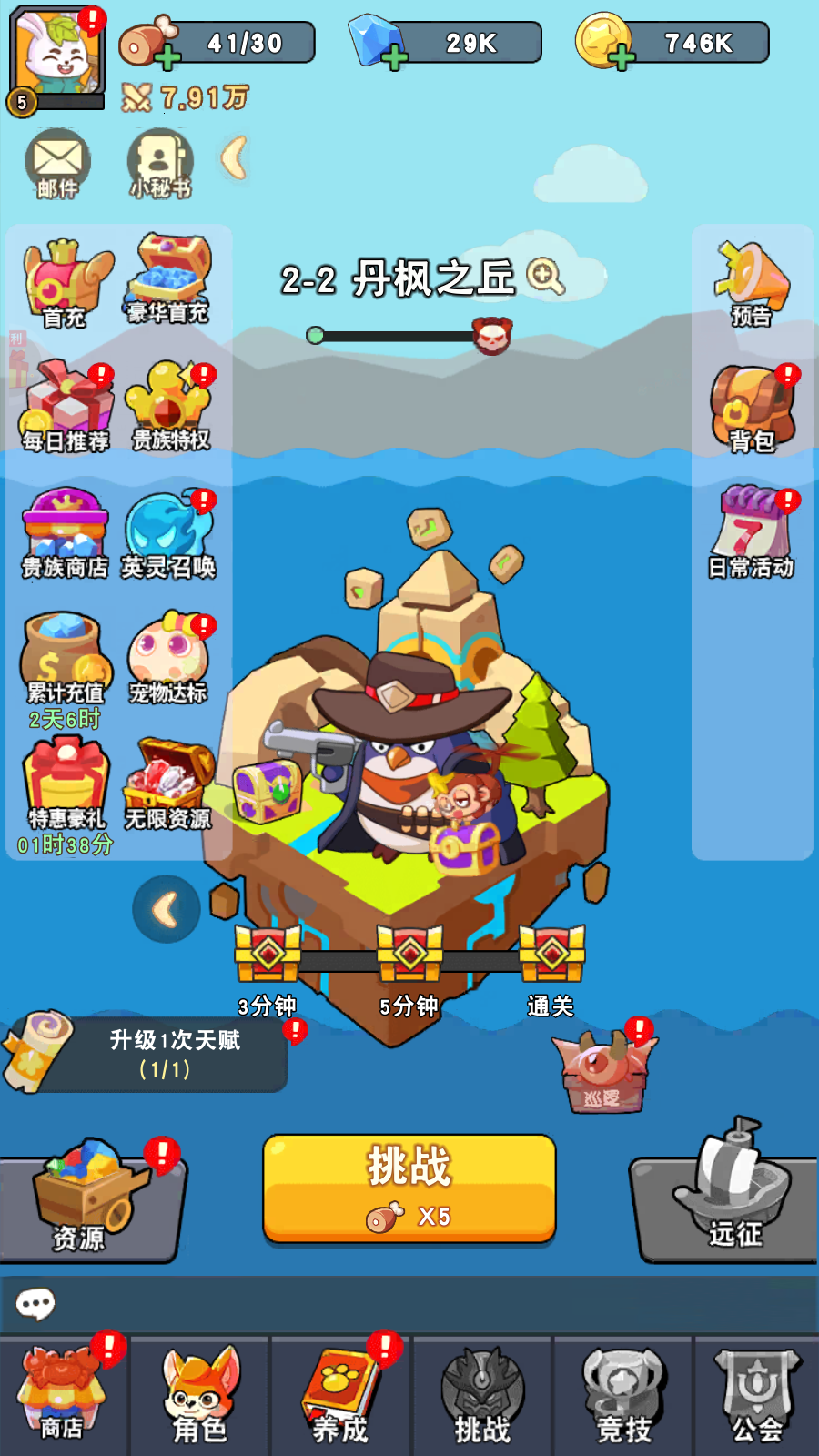Open 日常活动 daily activities

(752, 533)
